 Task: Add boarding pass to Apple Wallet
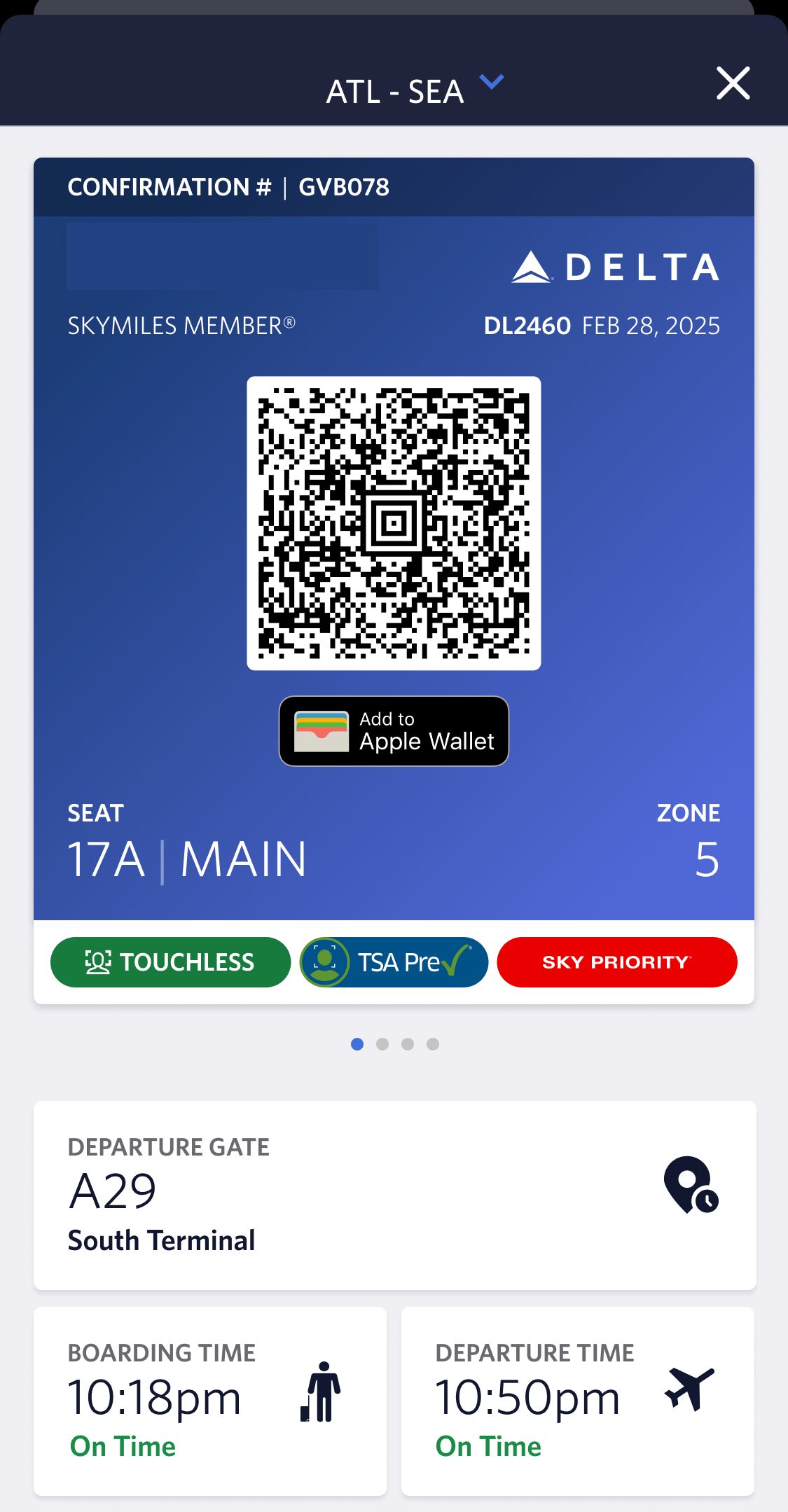pyautogui.click(x=394, y=731)
